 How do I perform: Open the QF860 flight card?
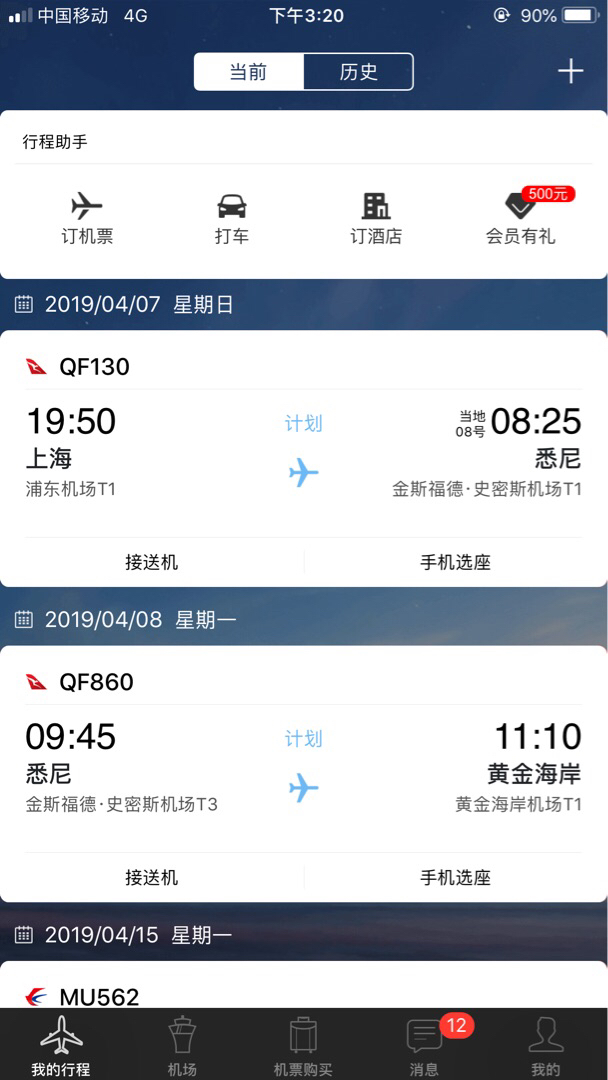(x=304, y=751)
